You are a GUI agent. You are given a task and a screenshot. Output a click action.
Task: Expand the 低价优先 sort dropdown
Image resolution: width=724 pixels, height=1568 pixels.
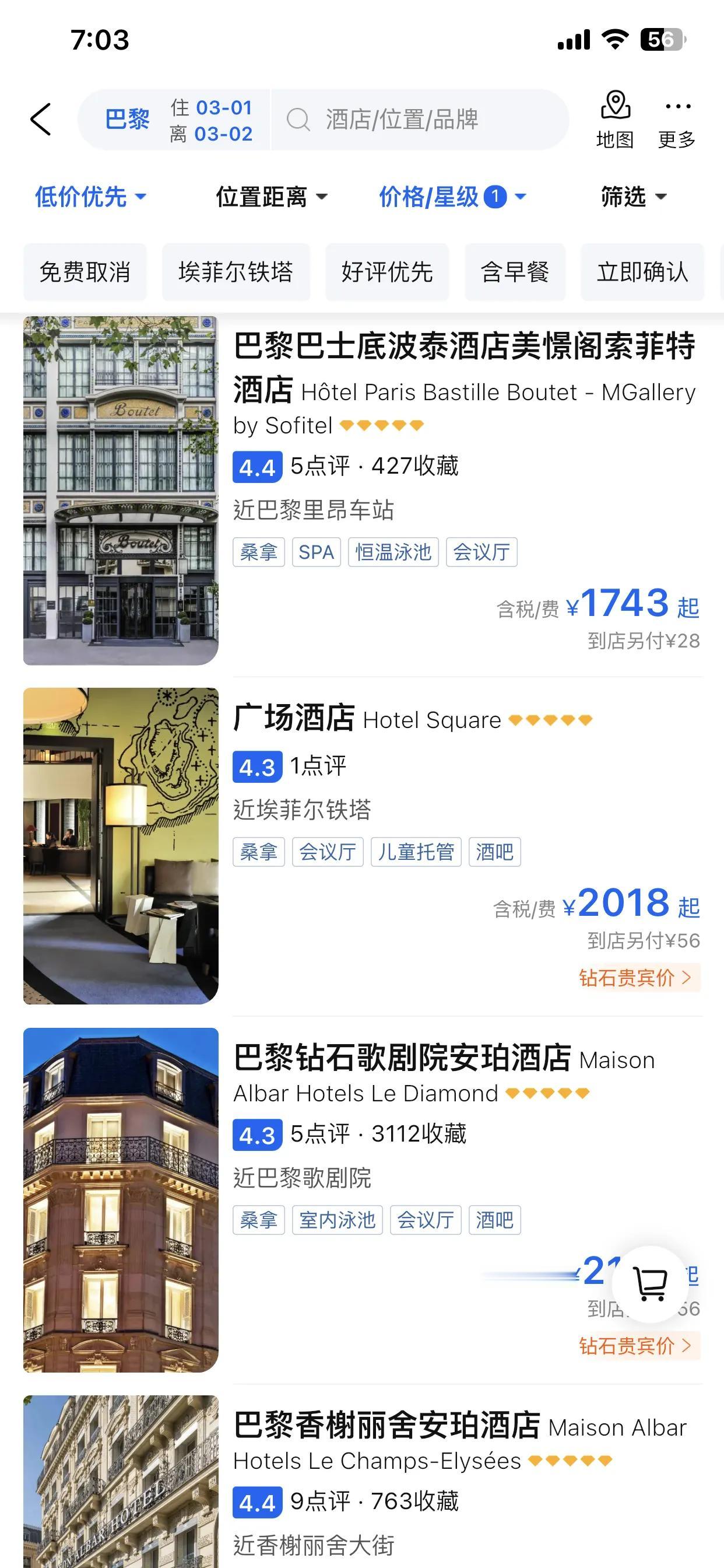pos(90,197)
